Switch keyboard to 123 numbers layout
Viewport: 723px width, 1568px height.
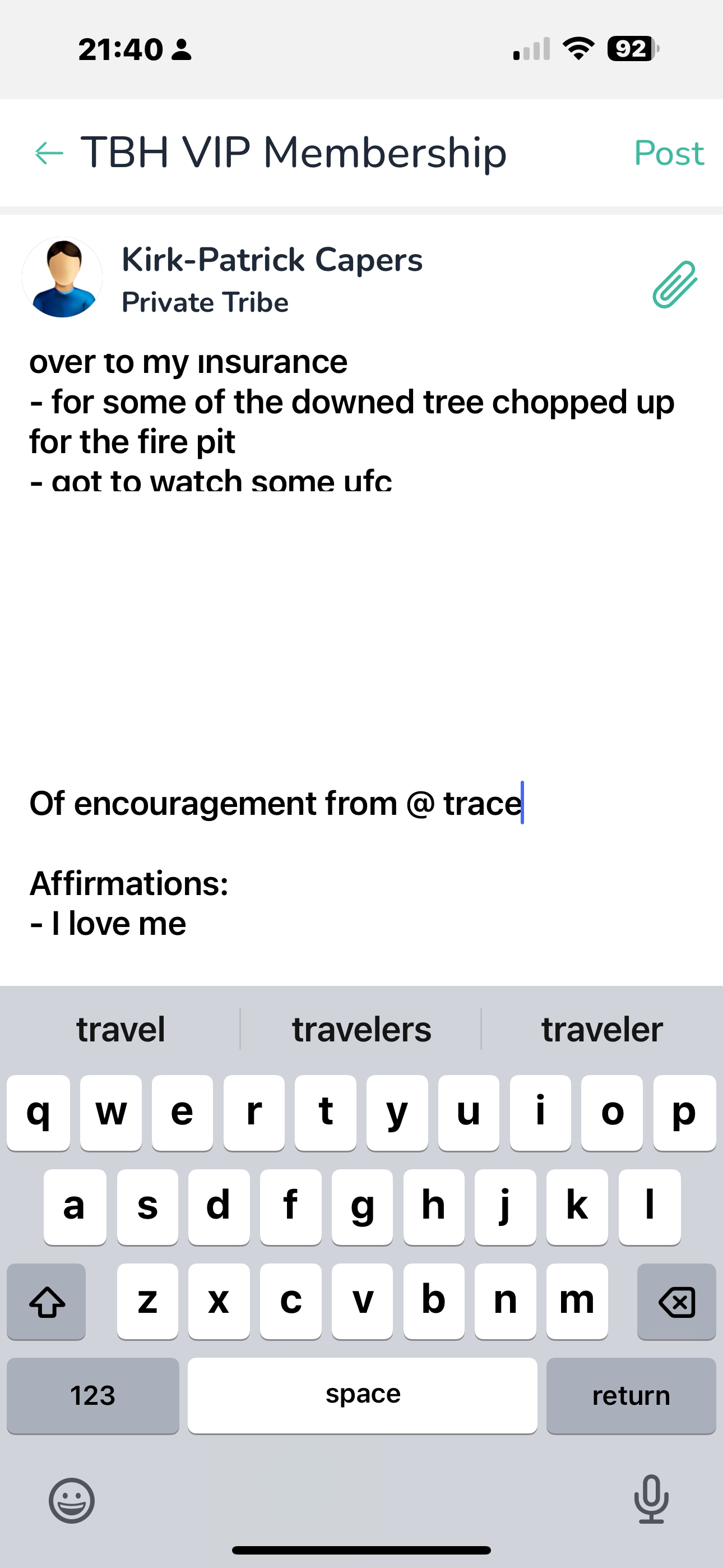coord(92,1395)
